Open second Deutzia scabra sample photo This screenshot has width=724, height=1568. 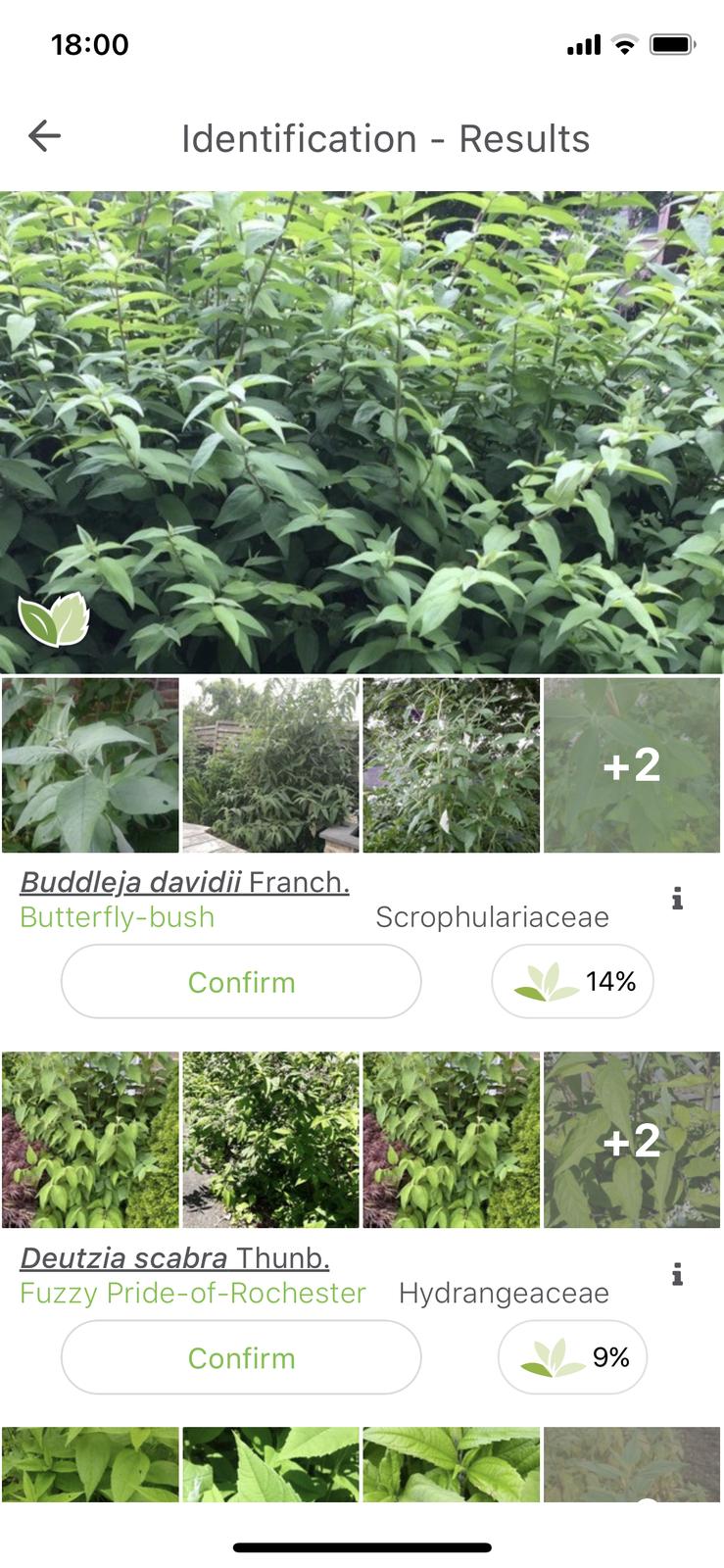pyautogui.click(x=270, y=1140)
